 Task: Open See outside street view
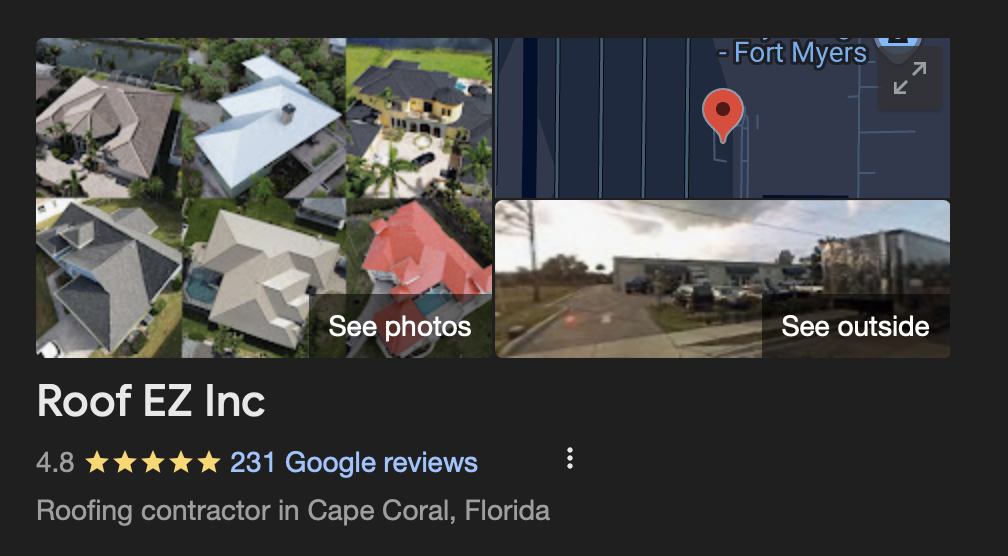point(855,326)
